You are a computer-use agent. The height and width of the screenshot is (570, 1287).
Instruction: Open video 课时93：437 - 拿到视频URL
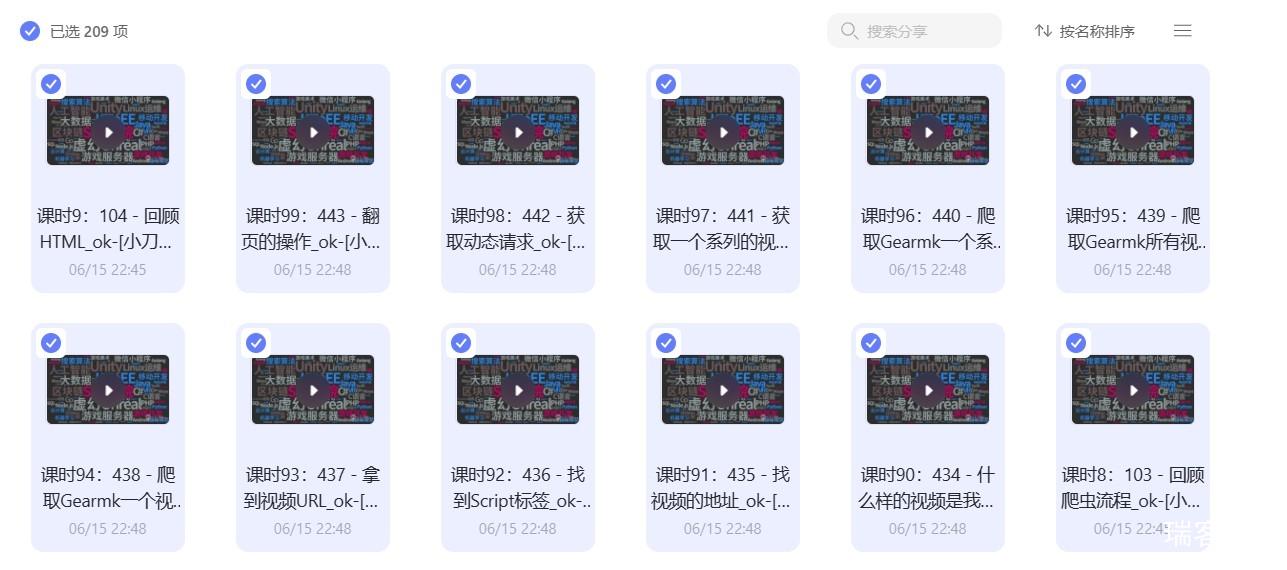point(313,390)
